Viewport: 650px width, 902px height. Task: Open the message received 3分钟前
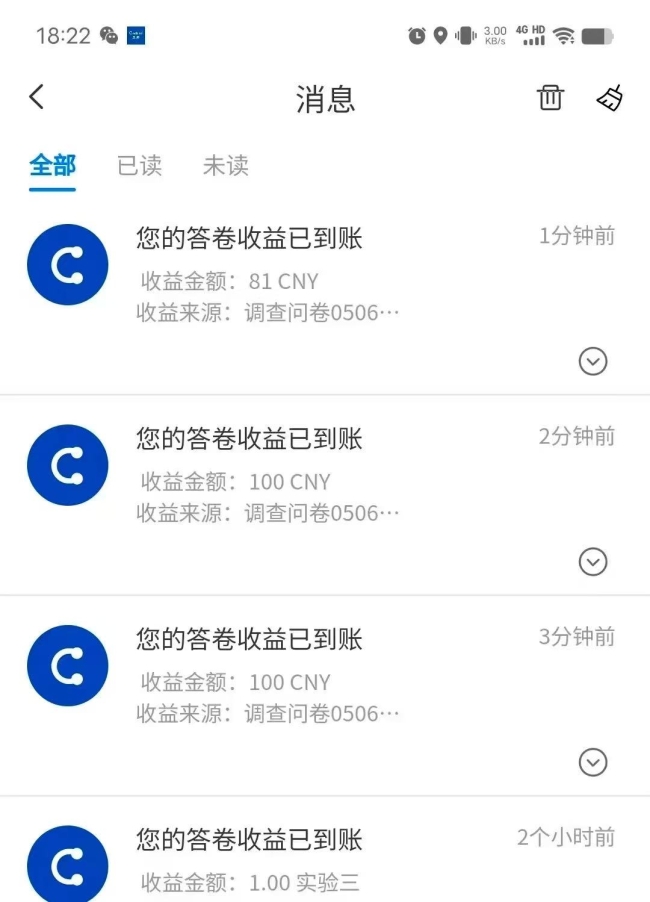(325, 696)
